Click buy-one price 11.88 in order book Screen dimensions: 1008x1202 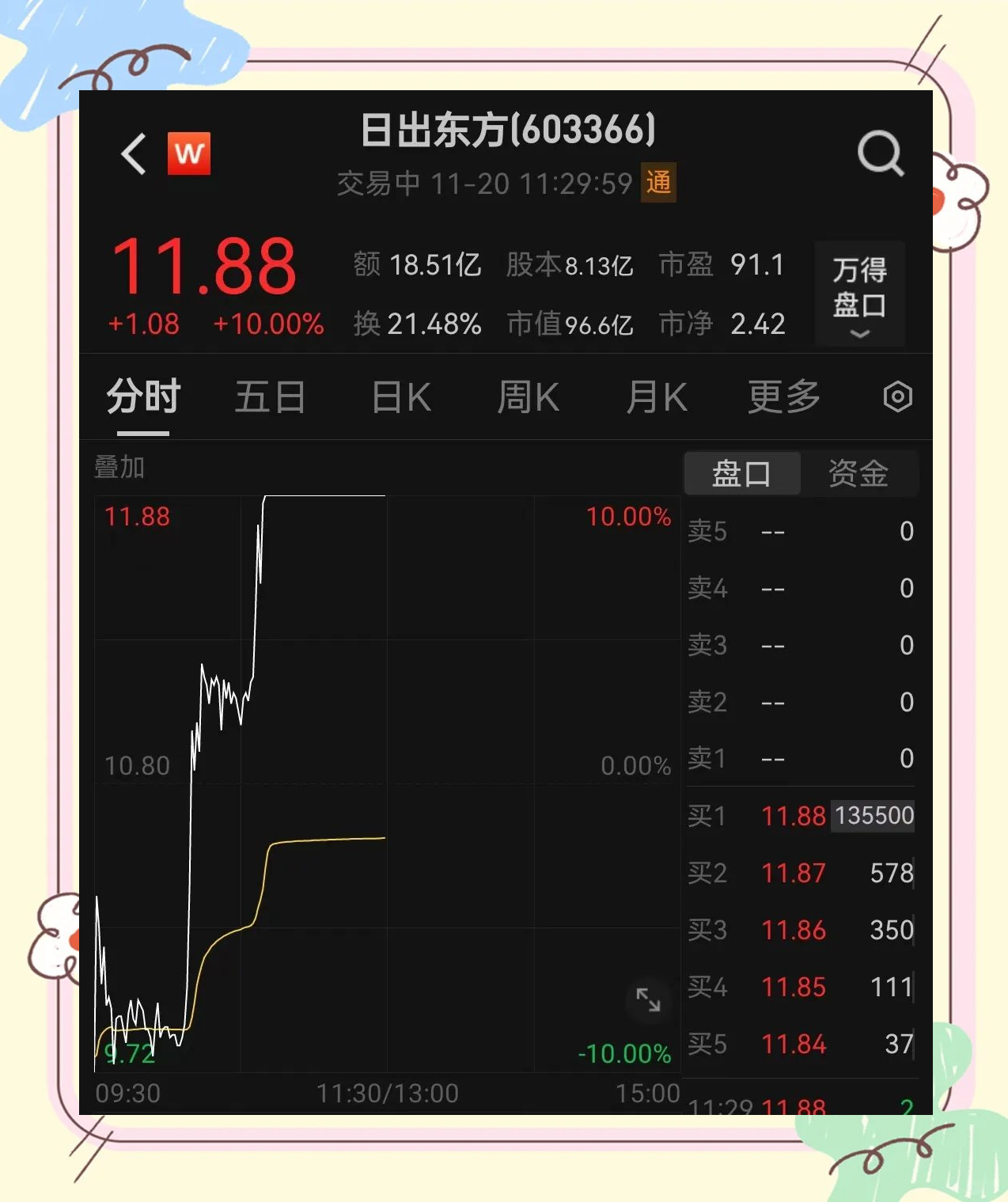coord(794,816)
